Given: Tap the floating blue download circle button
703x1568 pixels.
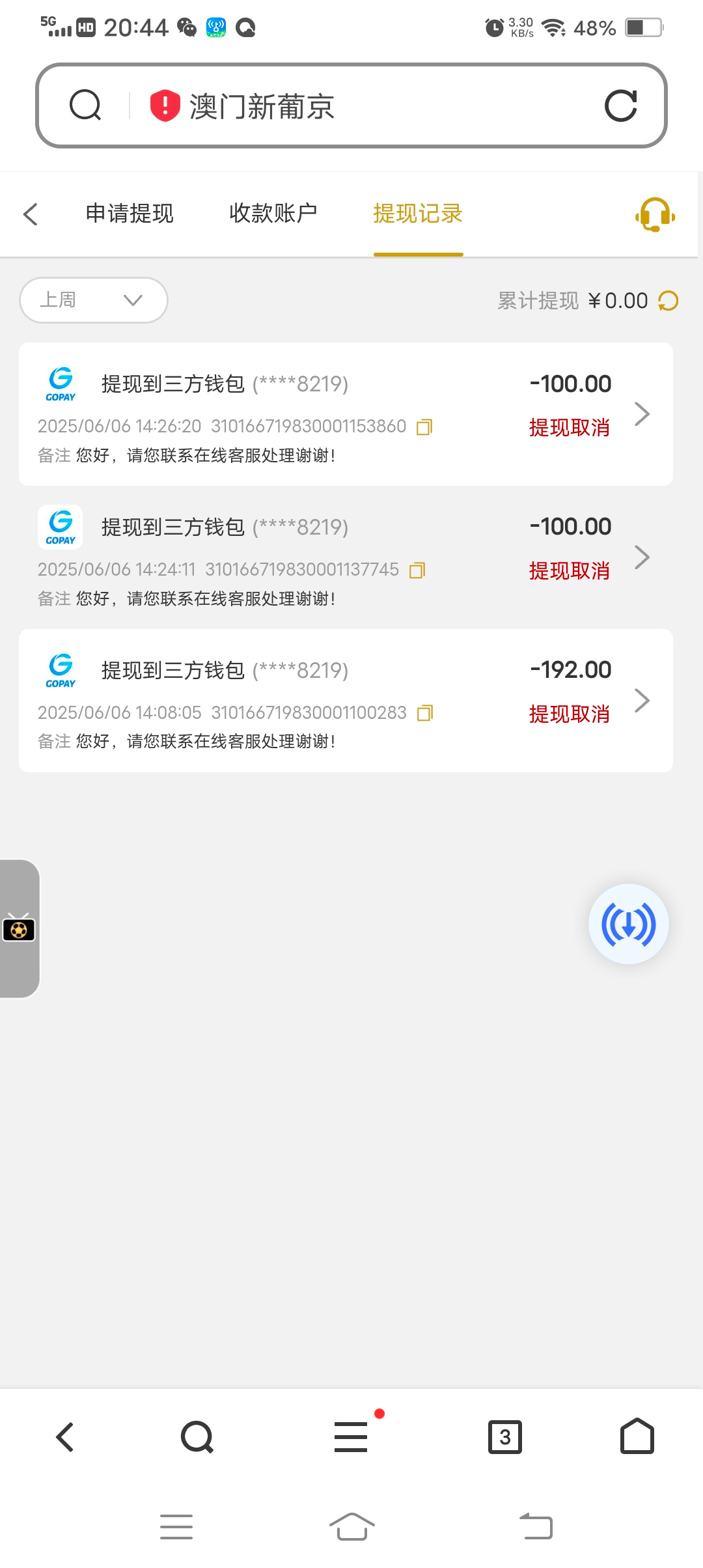Looking at the screenshot, I should click(628, 924).
